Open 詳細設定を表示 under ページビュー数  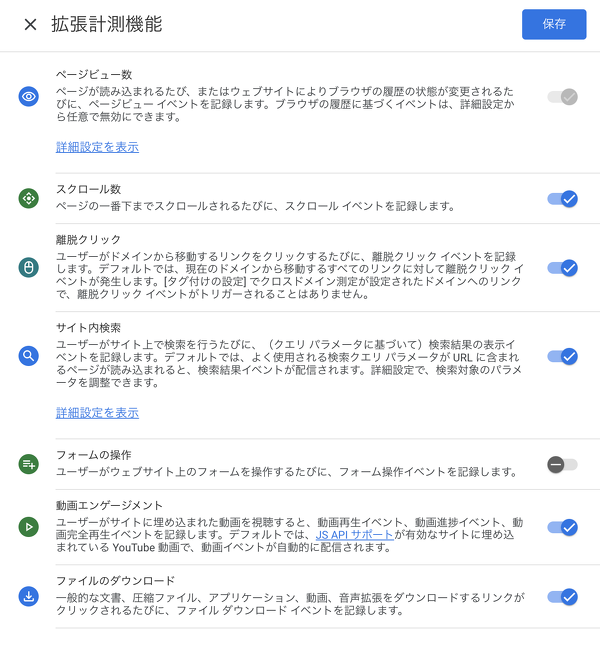[x=97, y=147]
